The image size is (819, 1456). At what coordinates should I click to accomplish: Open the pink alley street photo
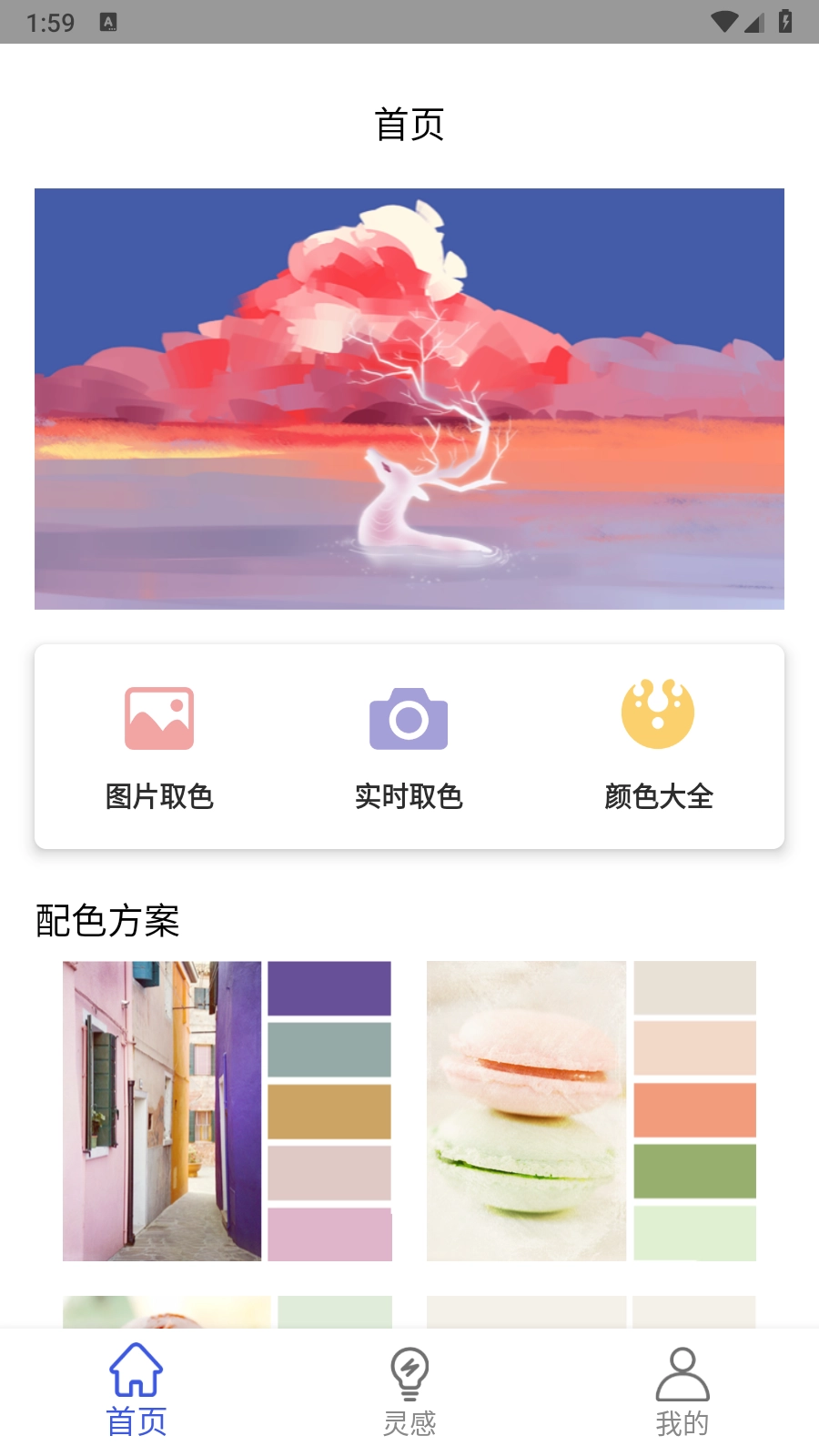(x=162, y=1110)
